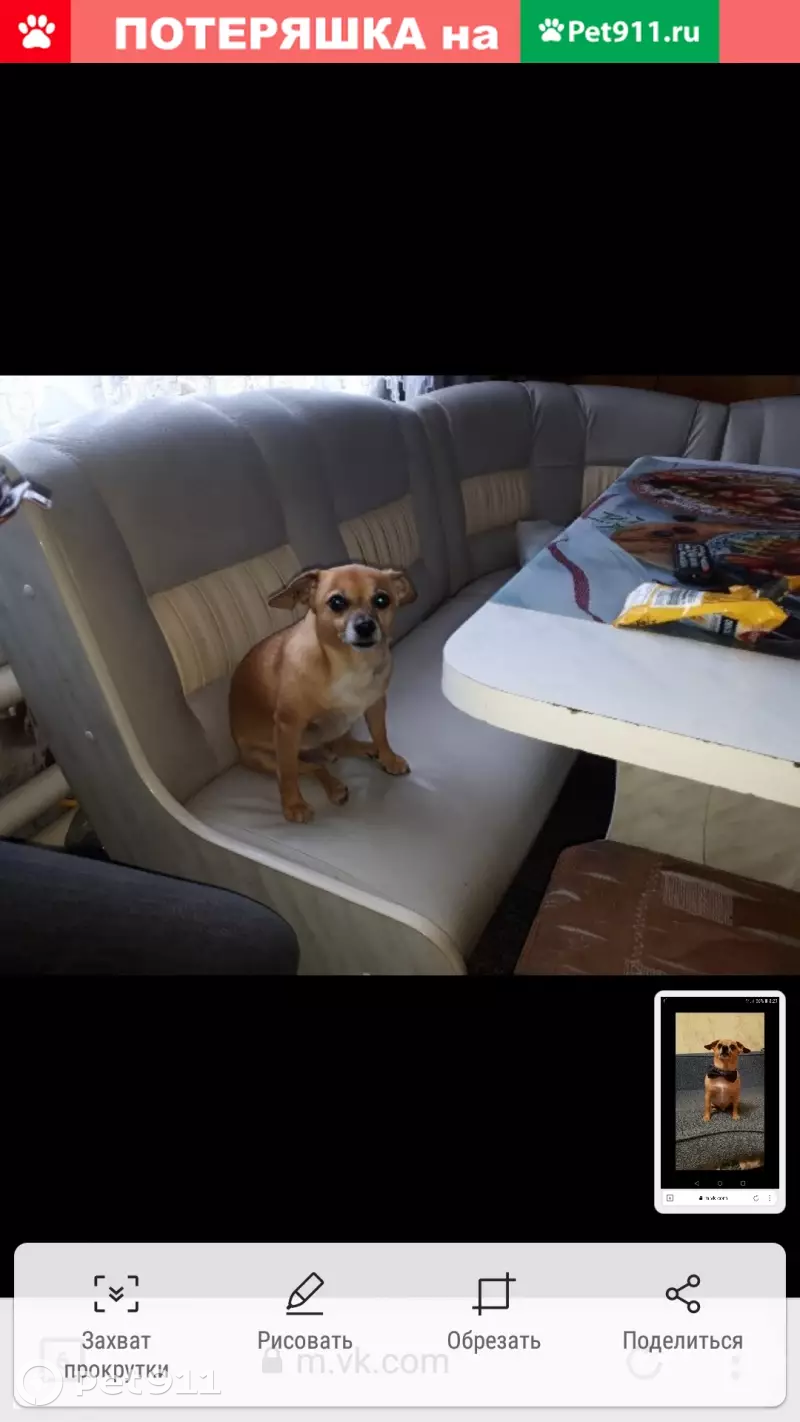Open the Рисовать drawing tool
The width and height of the screenshot is (800, 1422).
click(x=305, y=1312)
